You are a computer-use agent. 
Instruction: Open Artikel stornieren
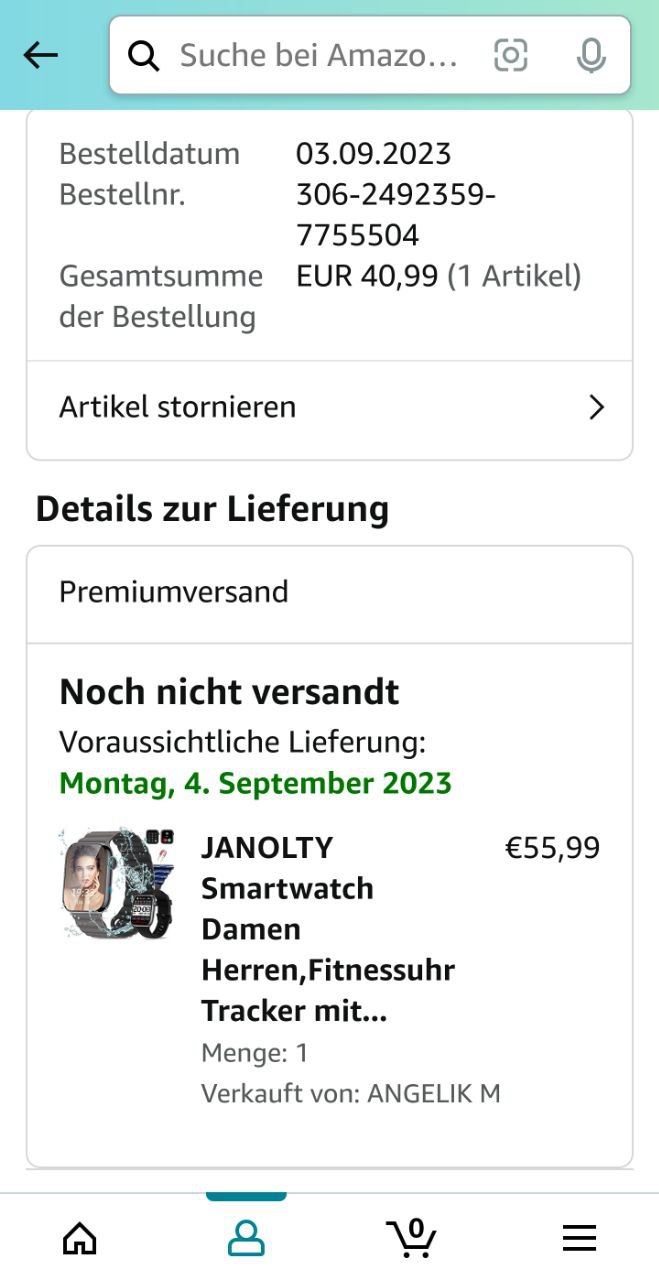tap(330, 407)
